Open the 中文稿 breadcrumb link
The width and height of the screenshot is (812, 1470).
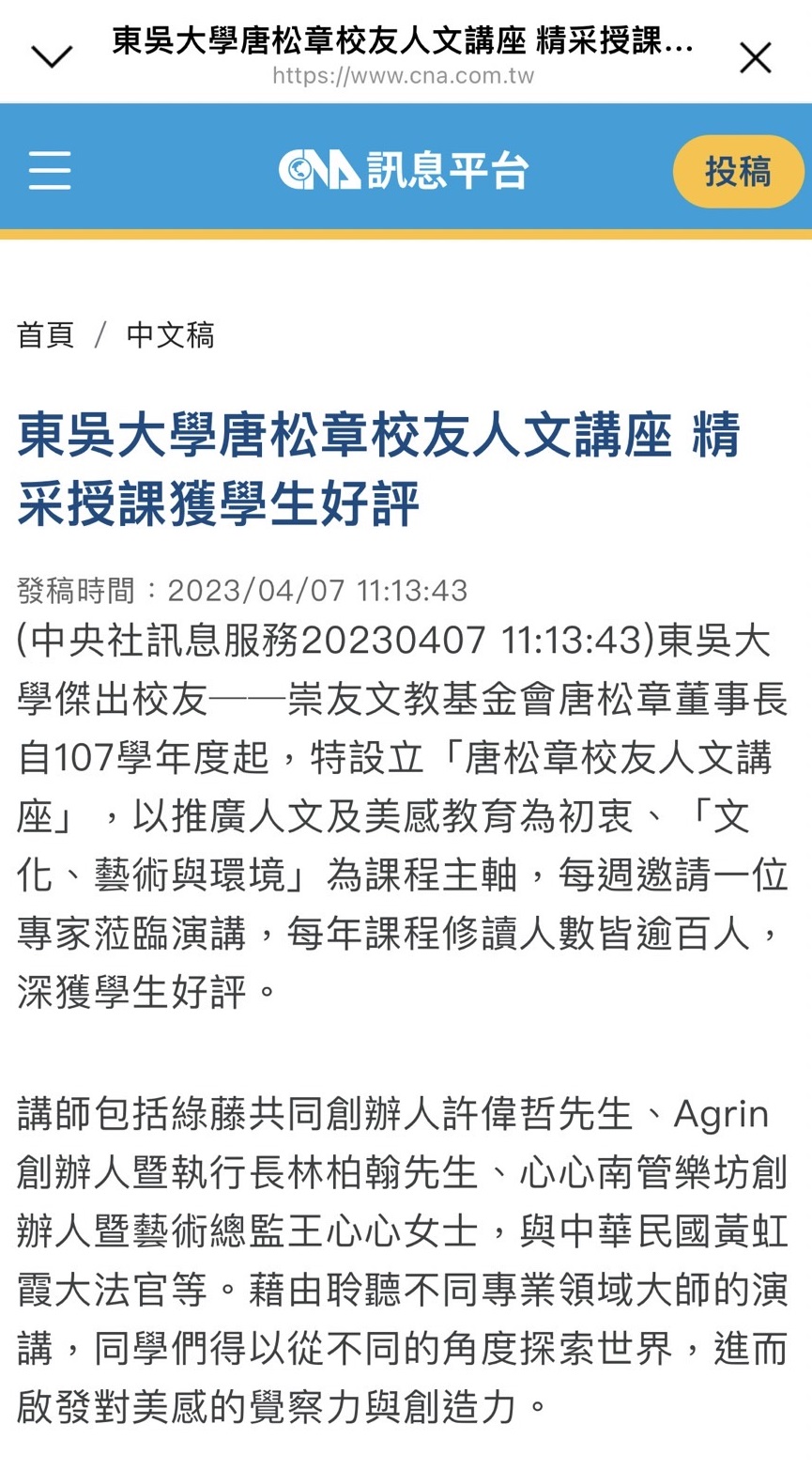coord(171,334)
